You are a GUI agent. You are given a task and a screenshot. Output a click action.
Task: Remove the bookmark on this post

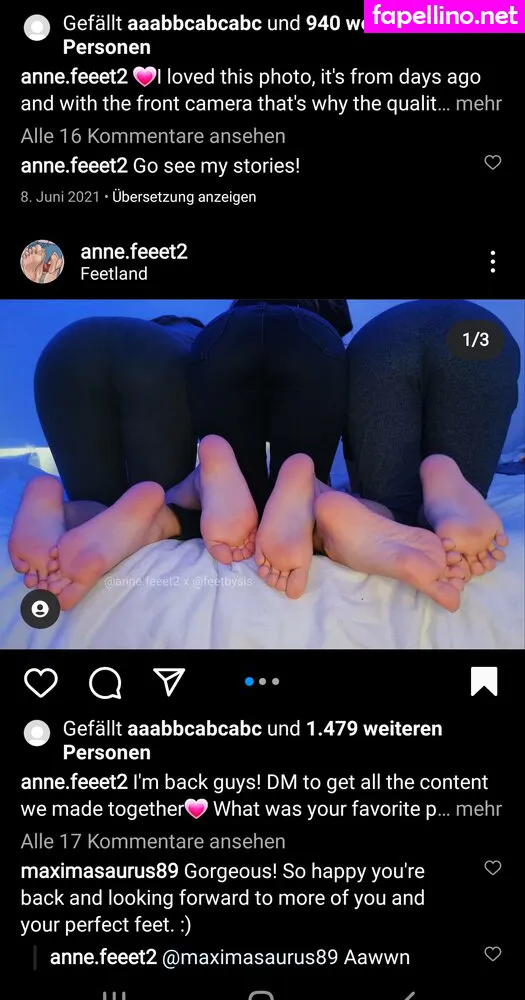click(x=484, y=682)
